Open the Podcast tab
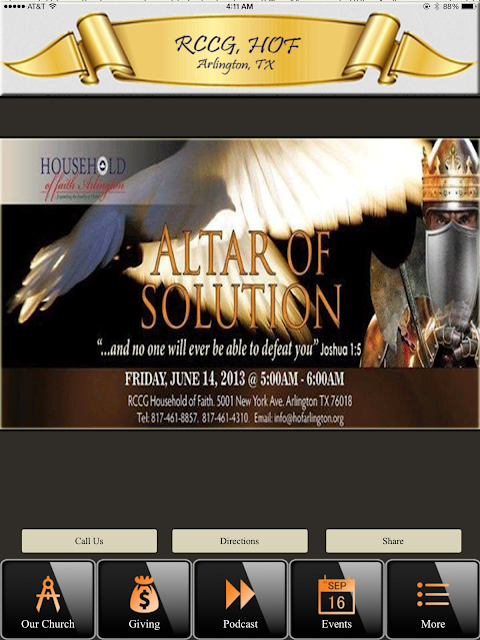 tap(240, 599)
